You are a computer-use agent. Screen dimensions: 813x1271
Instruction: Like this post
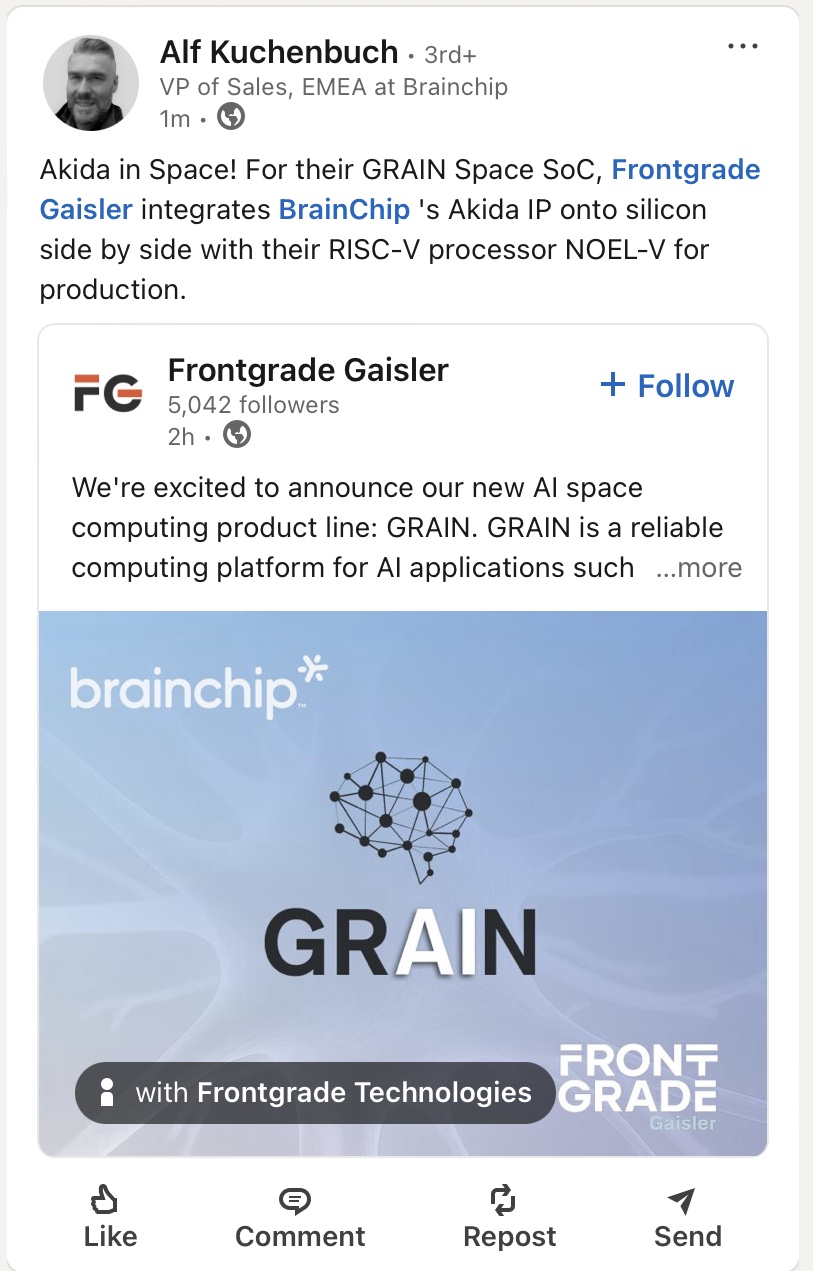pos(110,1217)
